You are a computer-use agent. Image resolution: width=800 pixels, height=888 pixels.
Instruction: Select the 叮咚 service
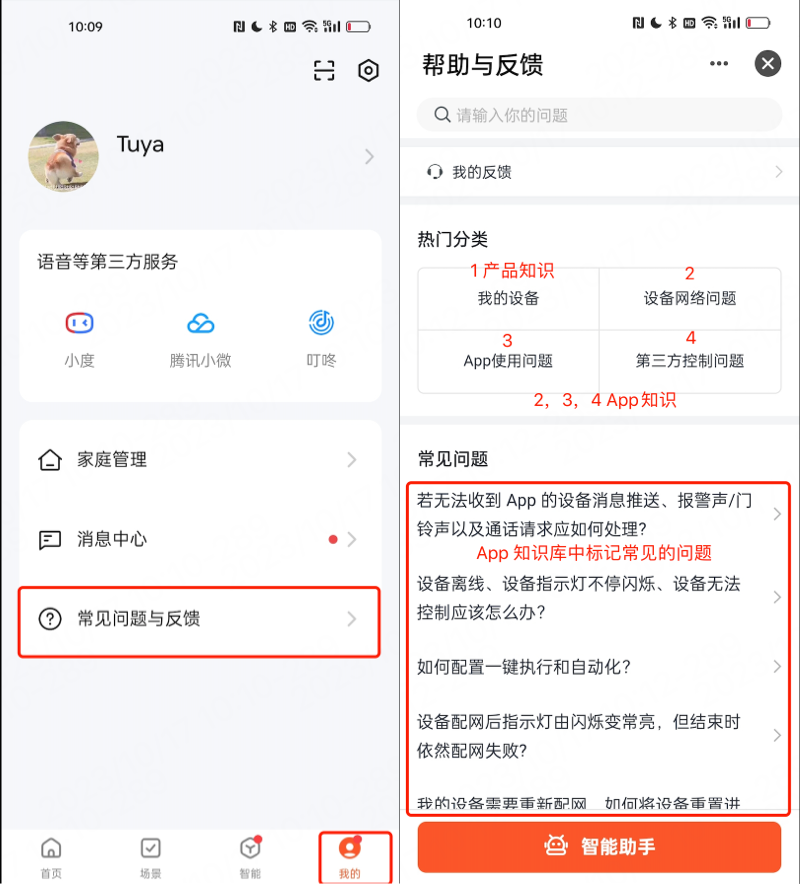point(321,337)
